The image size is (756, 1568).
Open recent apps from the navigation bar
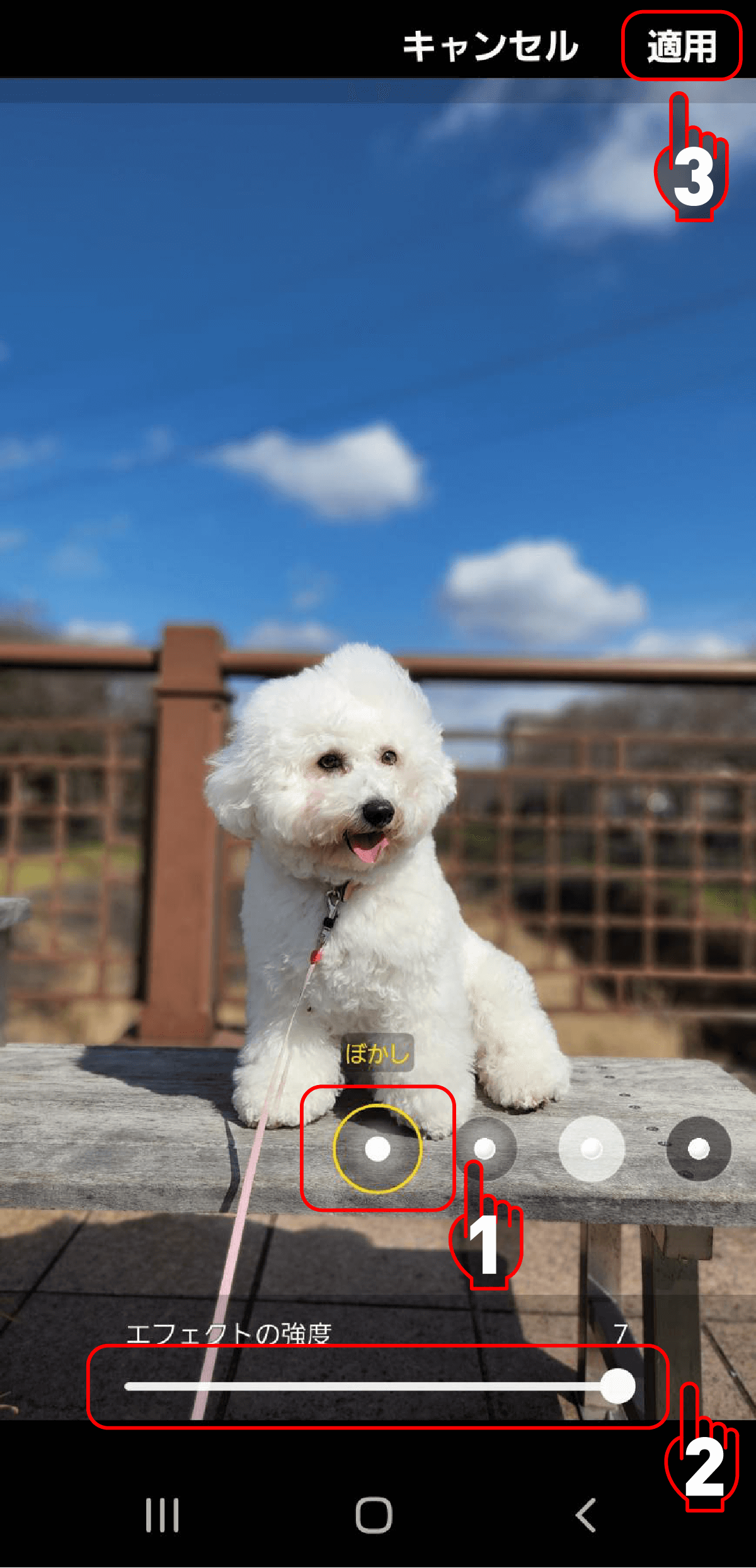coord(163,1515)
